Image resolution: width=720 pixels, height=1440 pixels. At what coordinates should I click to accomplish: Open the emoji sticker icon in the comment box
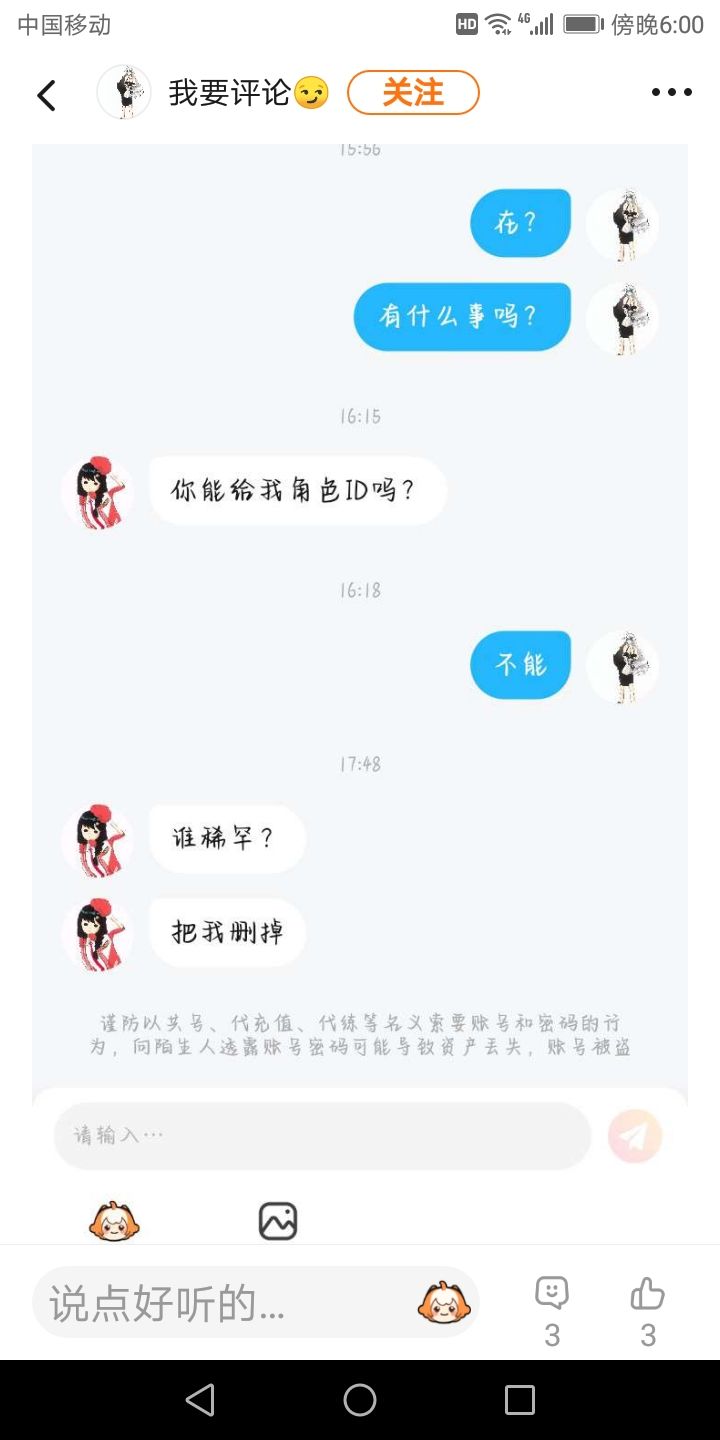point(444,1303)
